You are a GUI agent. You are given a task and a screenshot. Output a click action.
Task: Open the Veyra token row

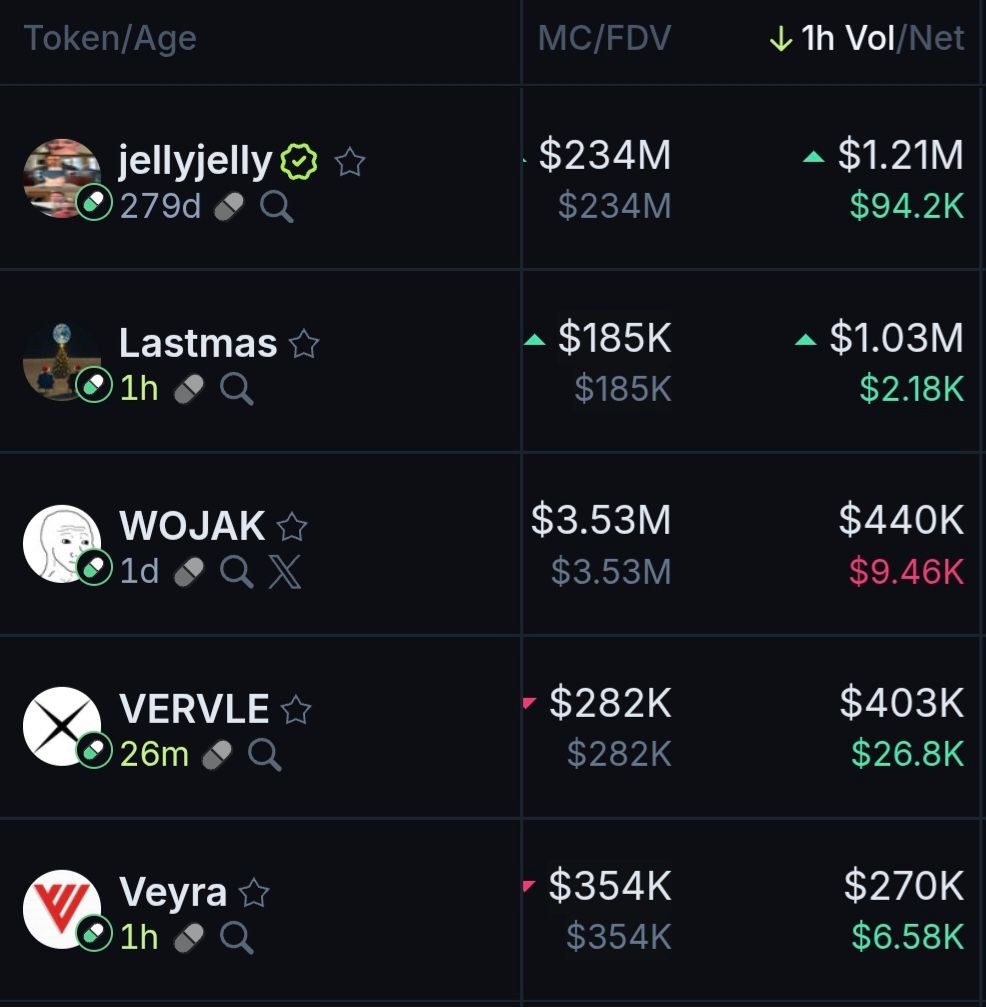(x=172, y=892)
